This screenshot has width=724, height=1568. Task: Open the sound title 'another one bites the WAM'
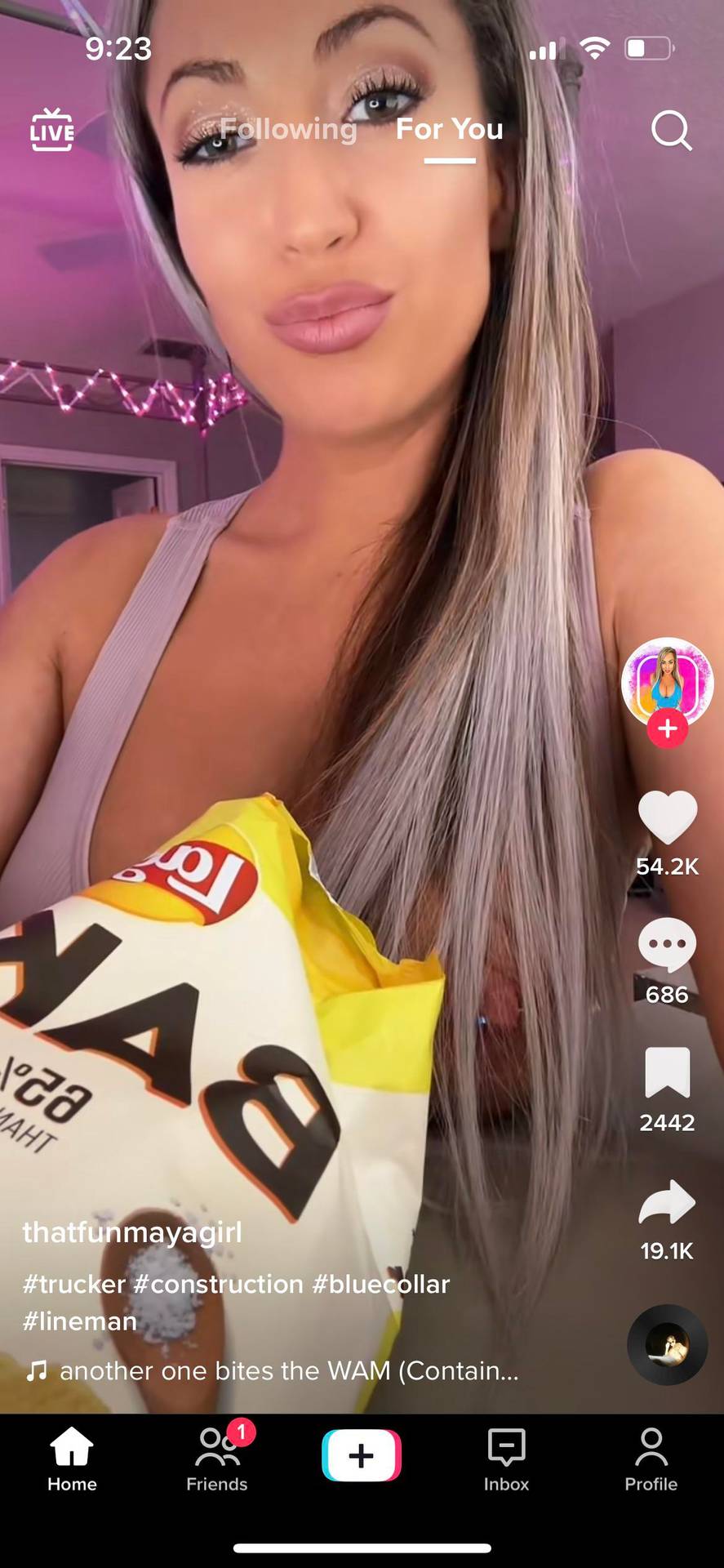289,1370
